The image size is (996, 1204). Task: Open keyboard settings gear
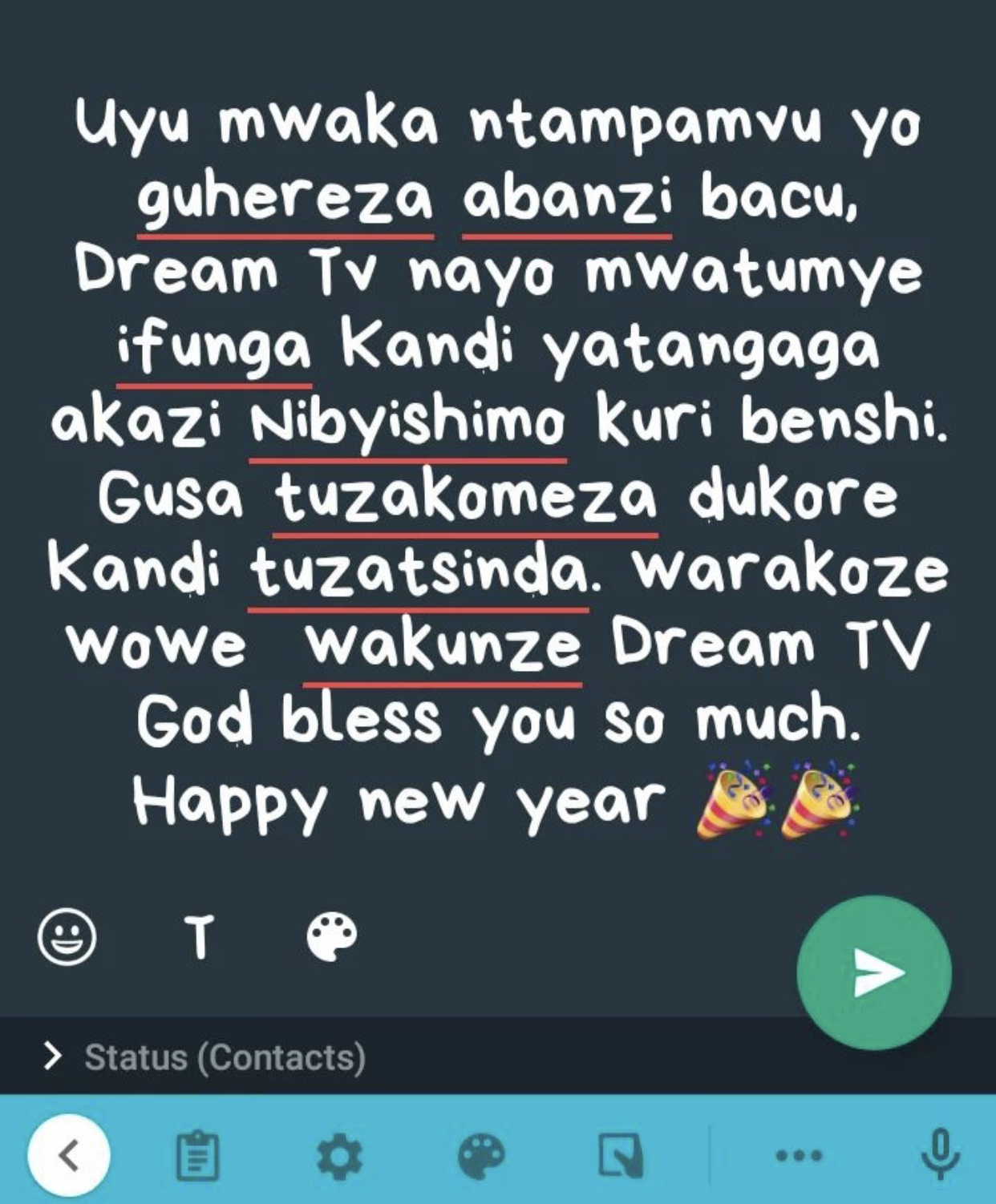[340, 1156]
